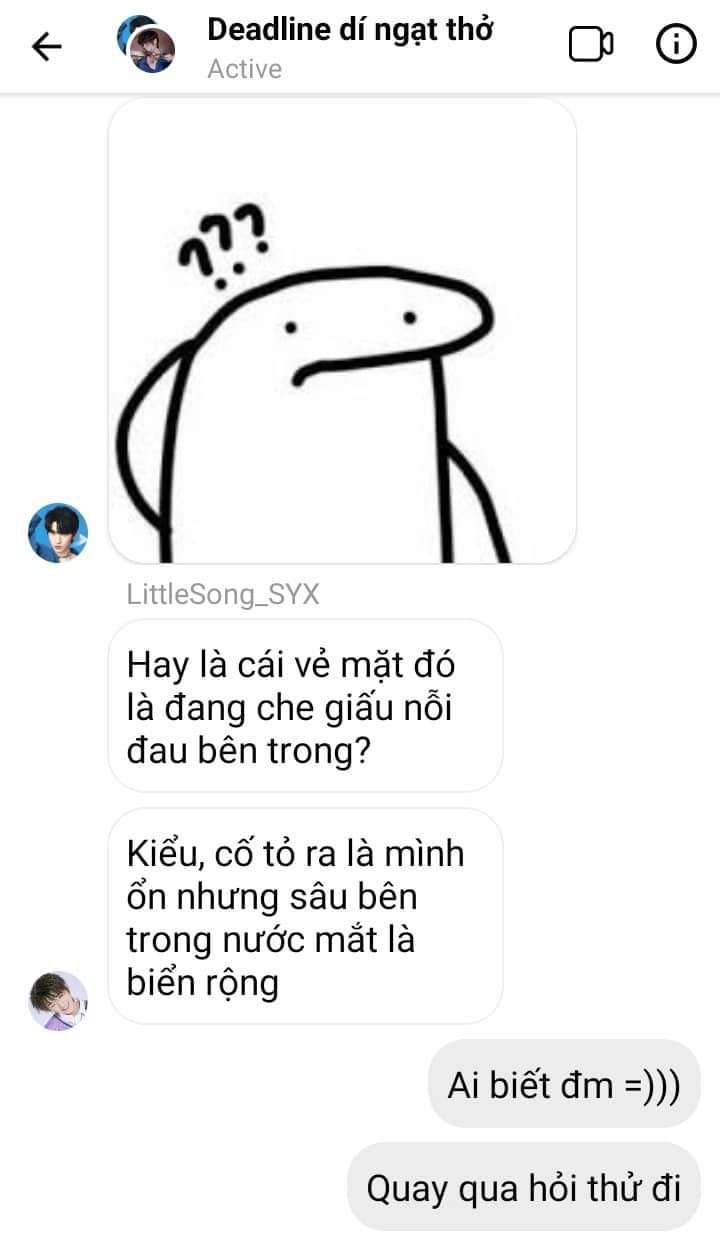Tap the avatar beside the 'biển rộng' message
This screenshot has height=1235, width=720.
[58, 1000]
